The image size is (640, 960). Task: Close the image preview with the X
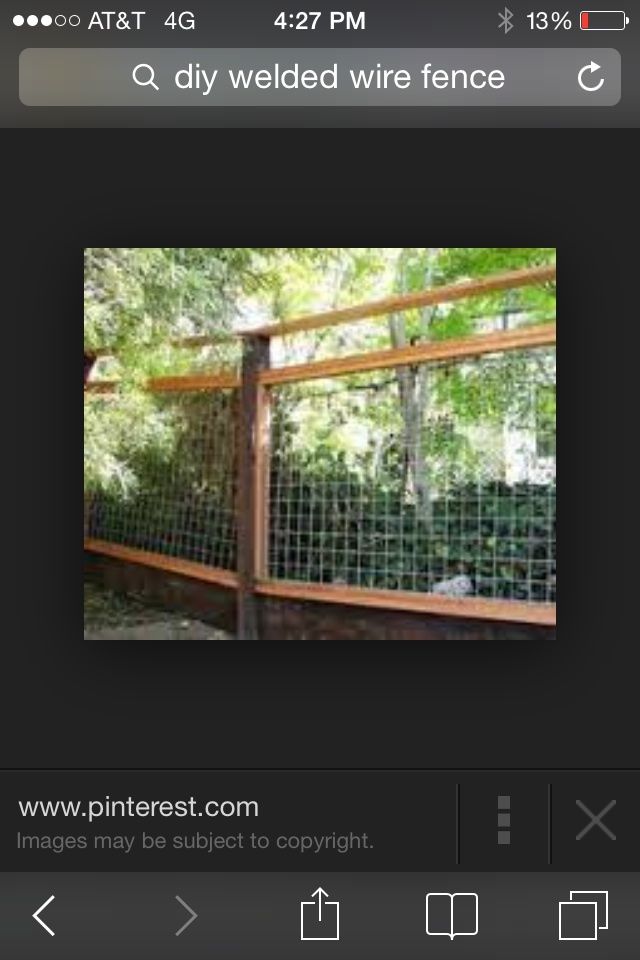(595, 820)
